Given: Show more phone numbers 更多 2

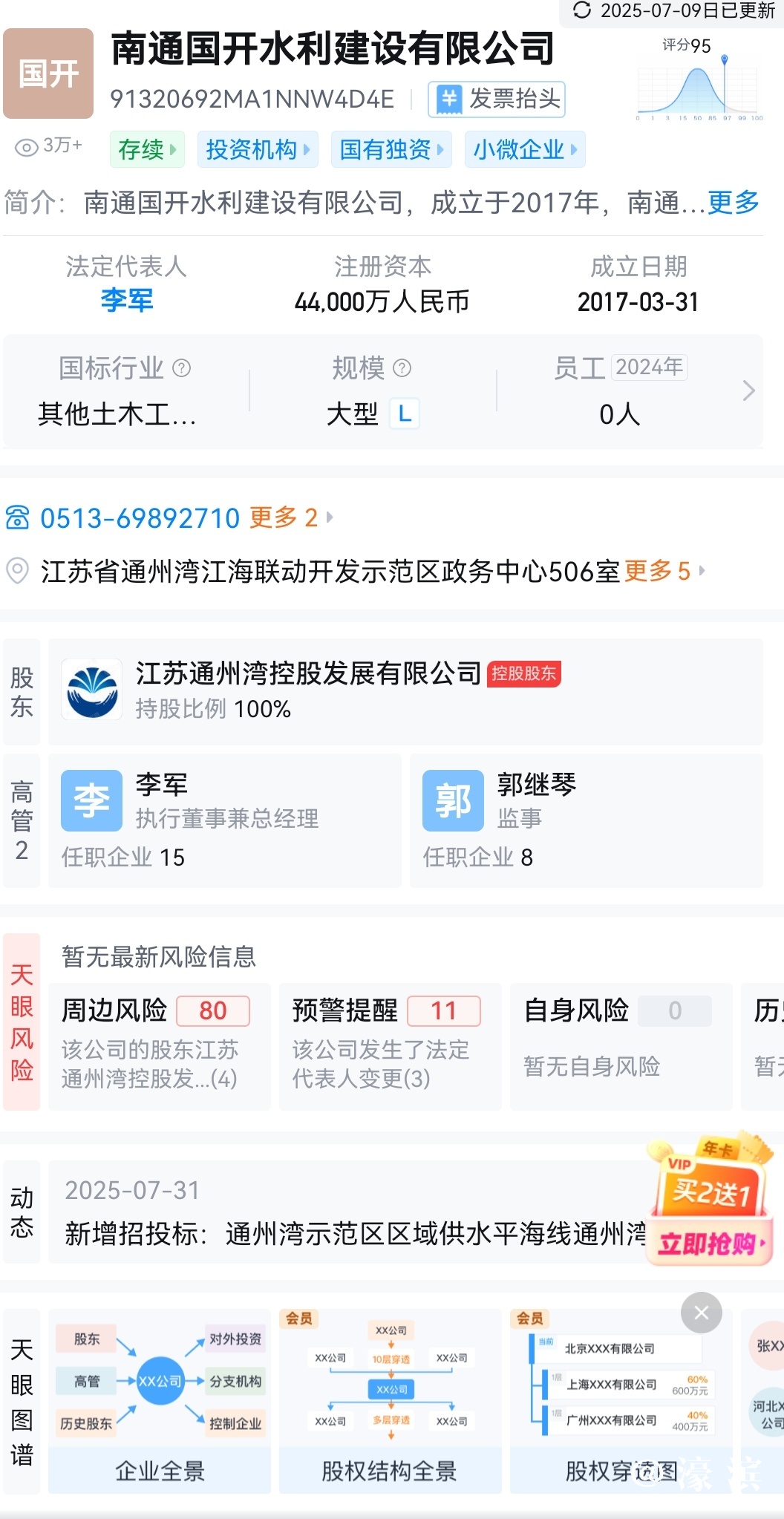Looking at the screenshot, I should coord(290,517).
